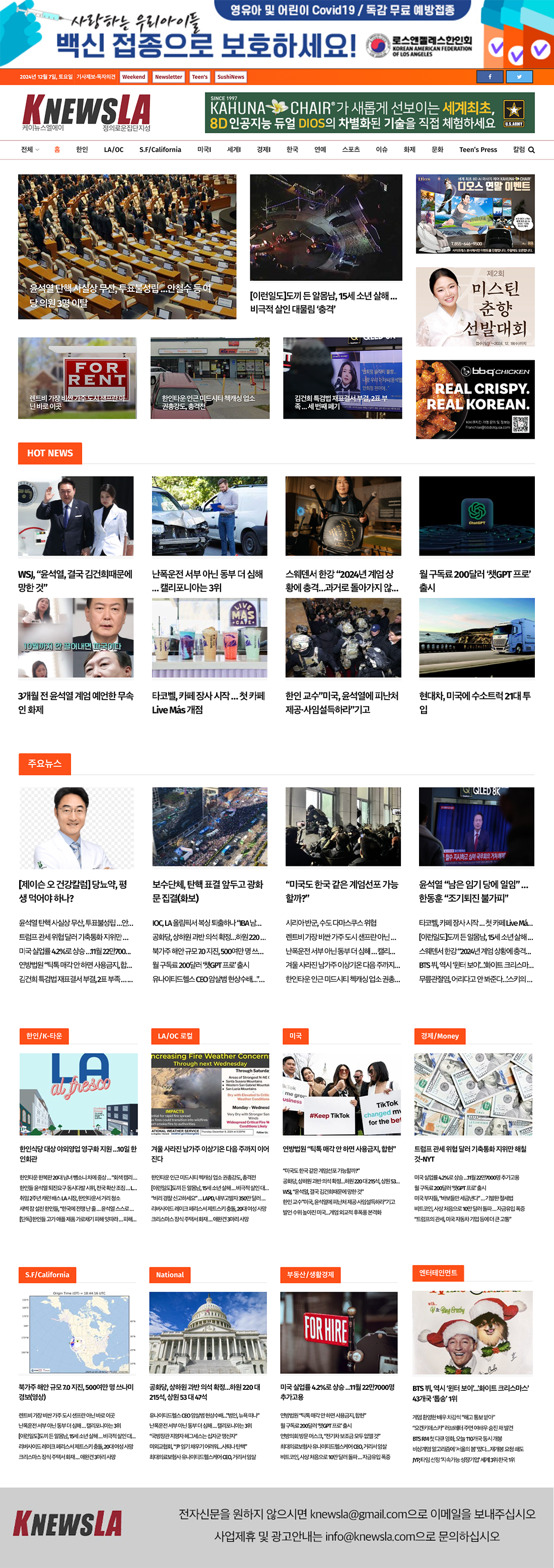Select the 스포츠 nav tab
Viewport: 554px width, 1568px height.
point(351,150)
